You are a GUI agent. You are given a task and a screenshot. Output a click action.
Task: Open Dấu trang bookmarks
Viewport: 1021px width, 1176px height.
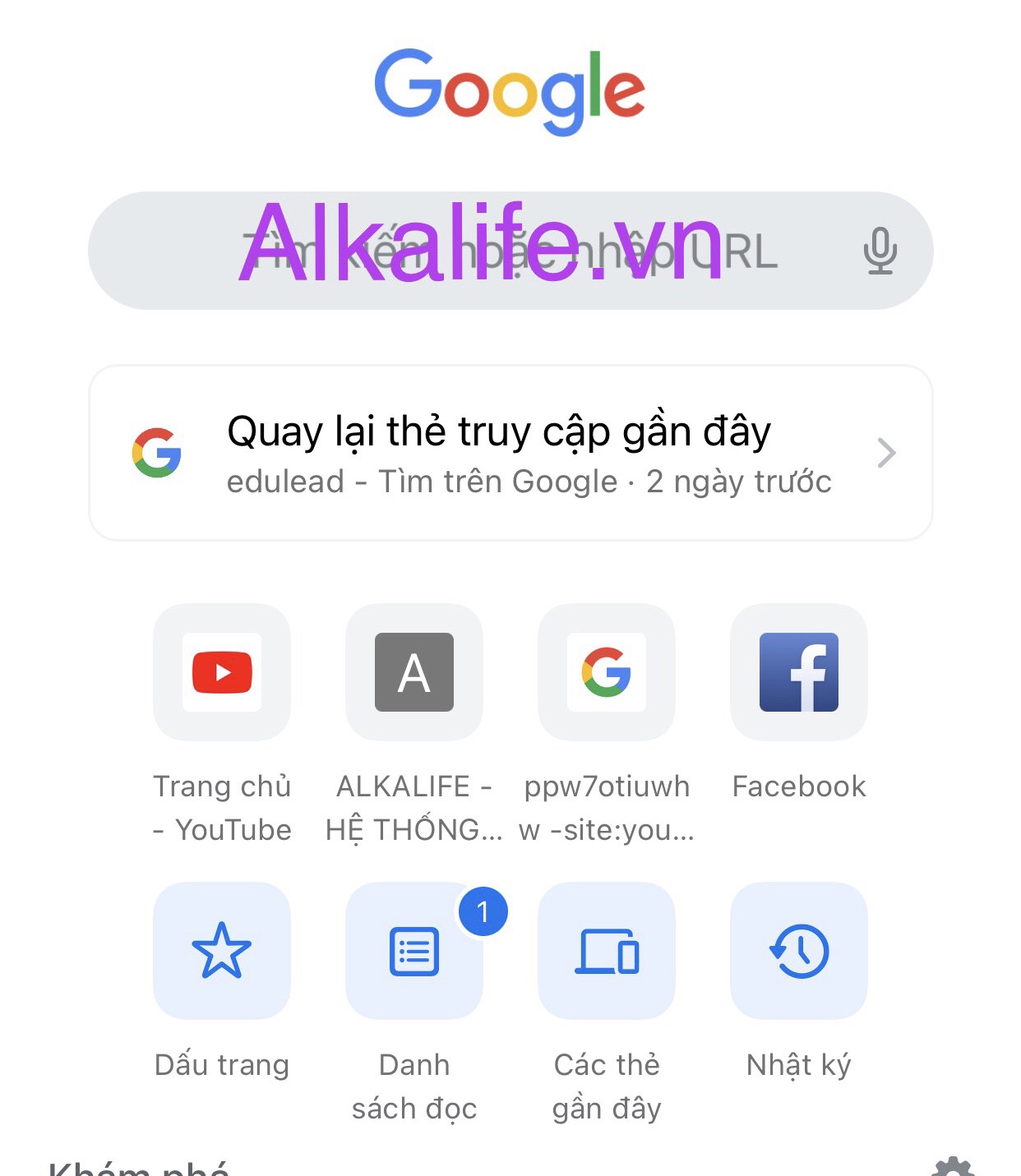222,951
